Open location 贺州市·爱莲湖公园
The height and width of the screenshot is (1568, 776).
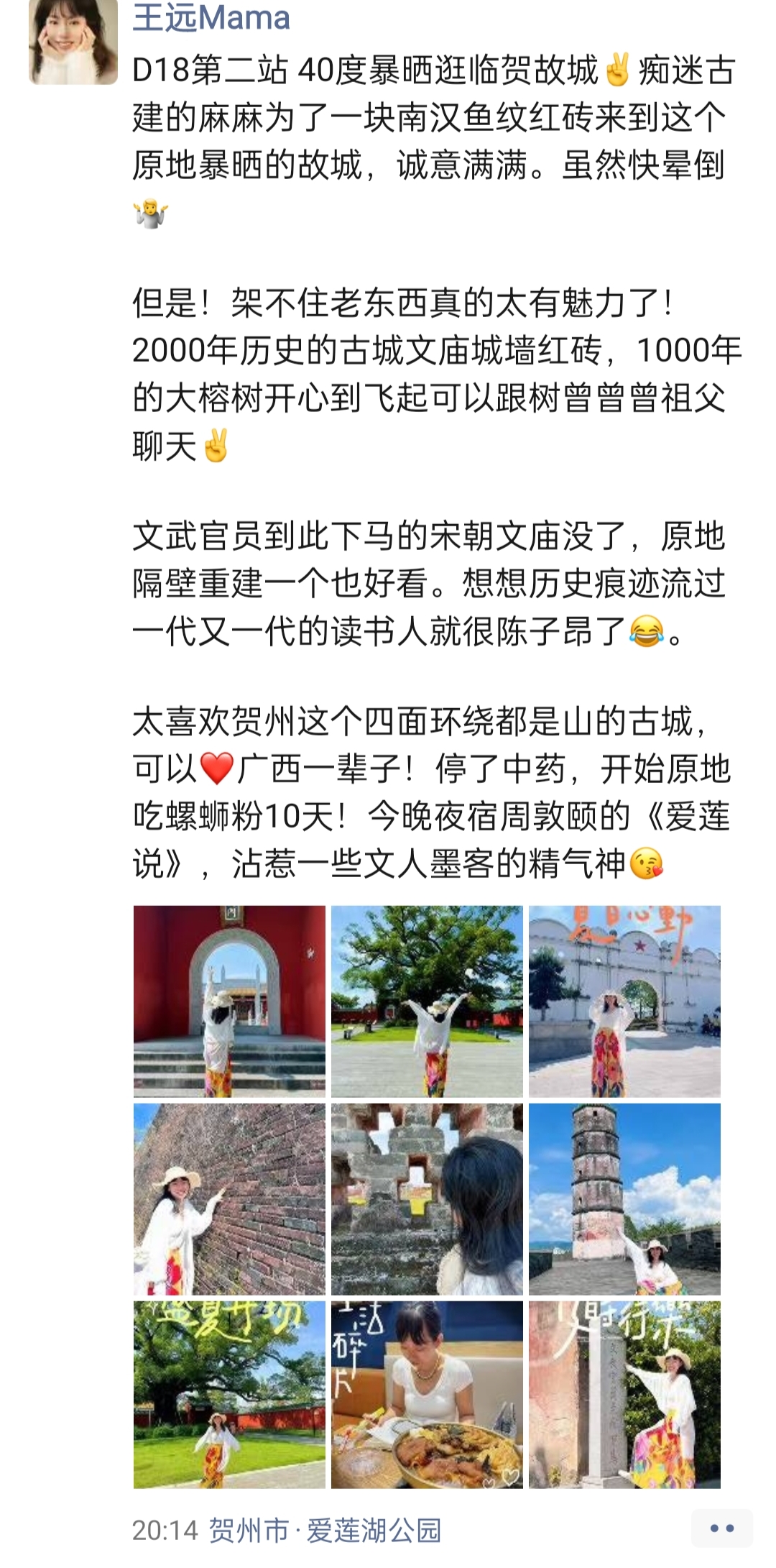325,1530
